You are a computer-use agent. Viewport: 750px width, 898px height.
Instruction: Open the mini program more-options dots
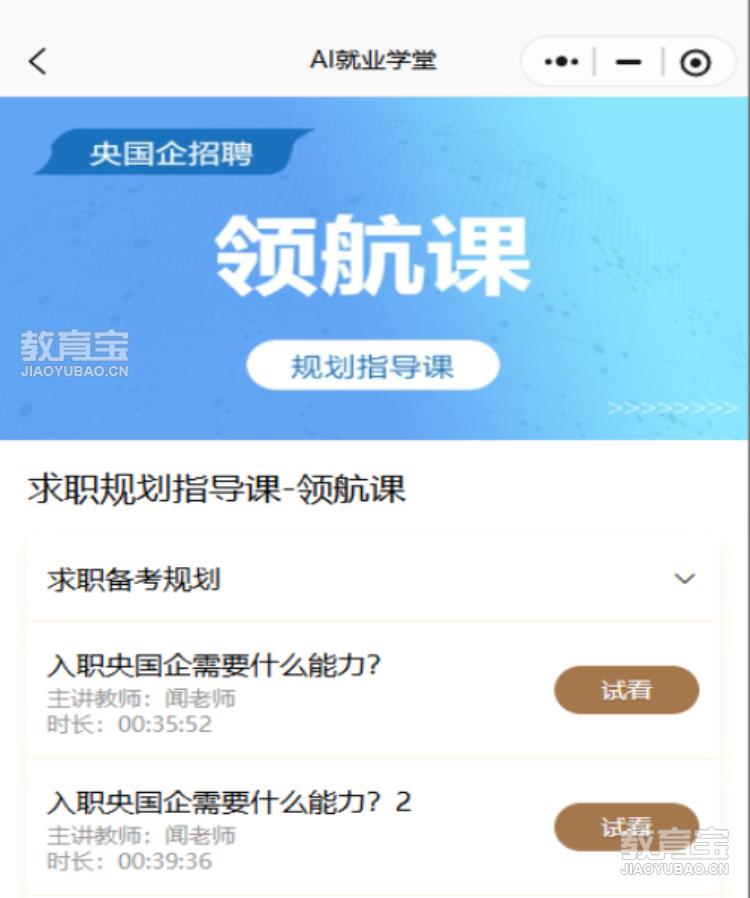click(x=561, y=62)
